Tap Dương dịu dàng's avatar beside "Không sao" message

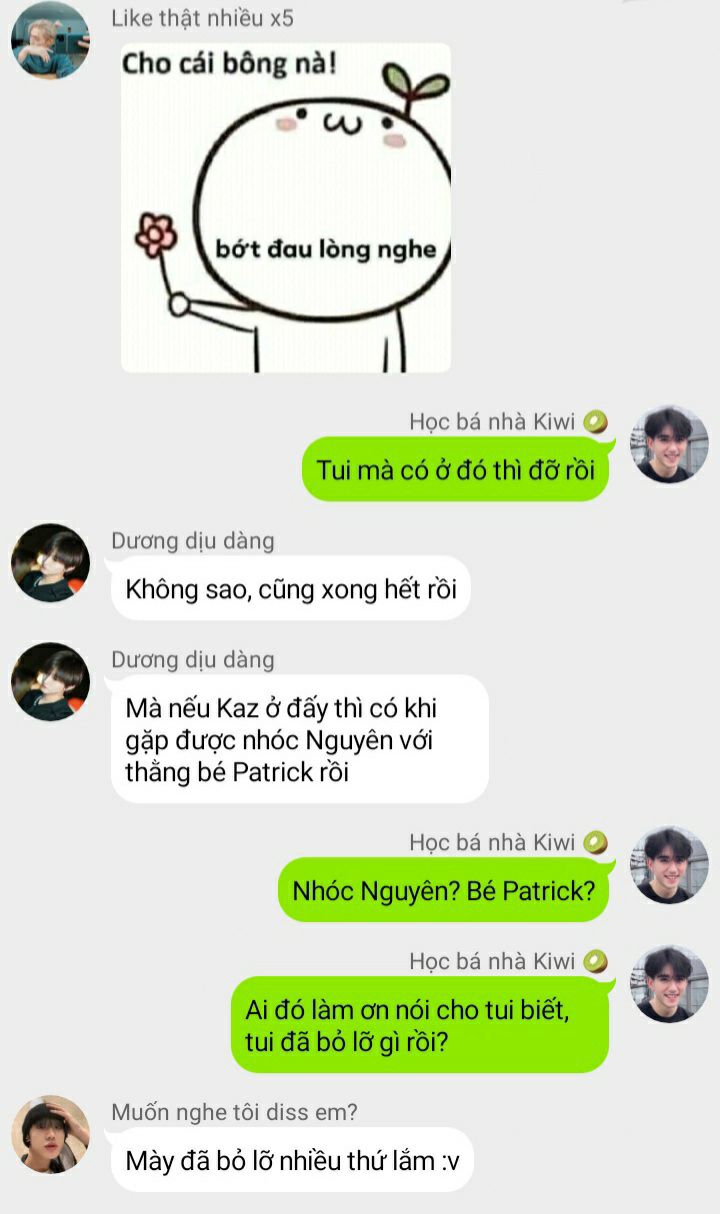click(x=50, y=563)
